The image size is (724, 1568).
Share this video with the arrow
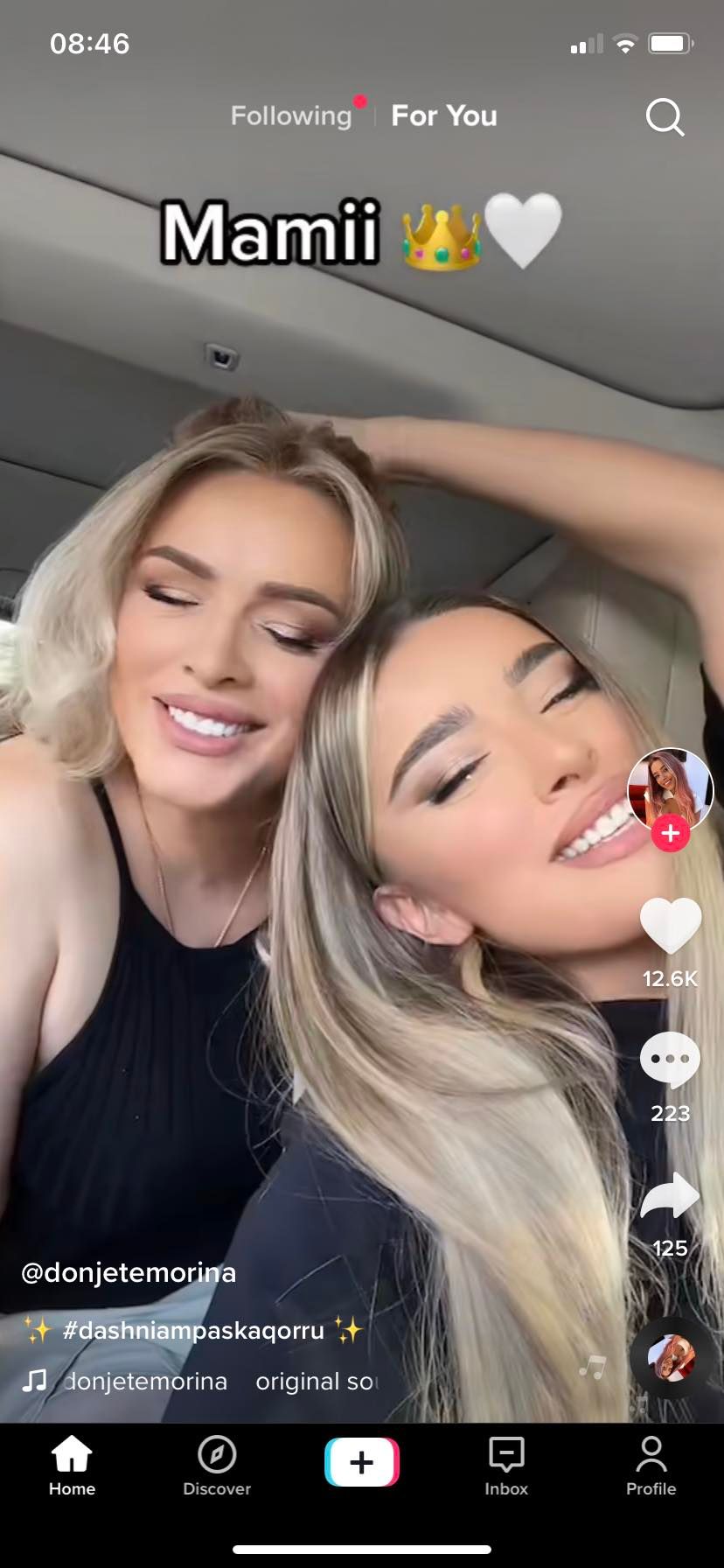tap(671, 1197)
